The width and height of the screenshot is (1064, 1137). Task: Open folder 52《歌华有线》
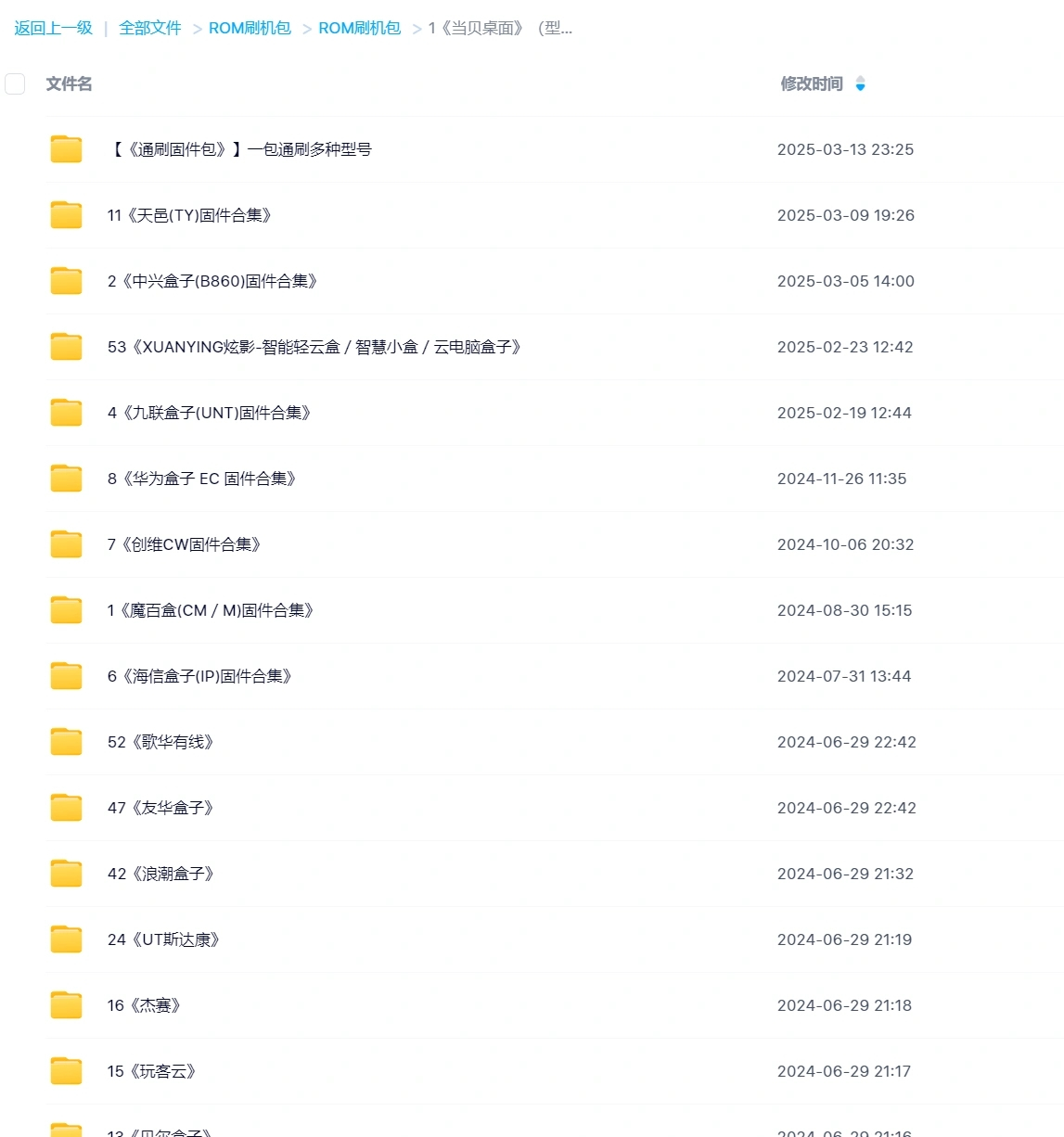tap(160, 742)
